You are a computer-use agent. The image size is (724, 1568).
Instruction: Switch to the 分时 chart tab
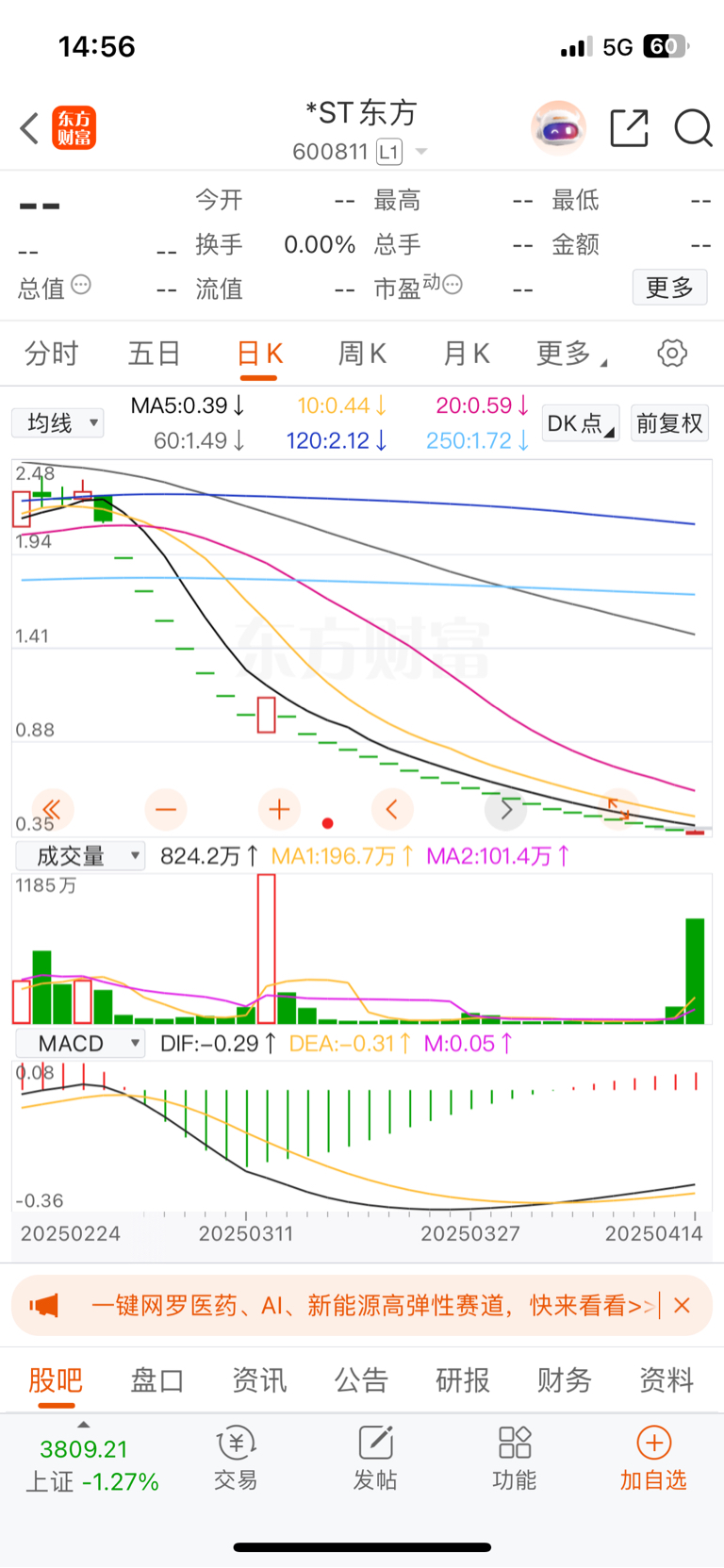(x=52, y=354)
